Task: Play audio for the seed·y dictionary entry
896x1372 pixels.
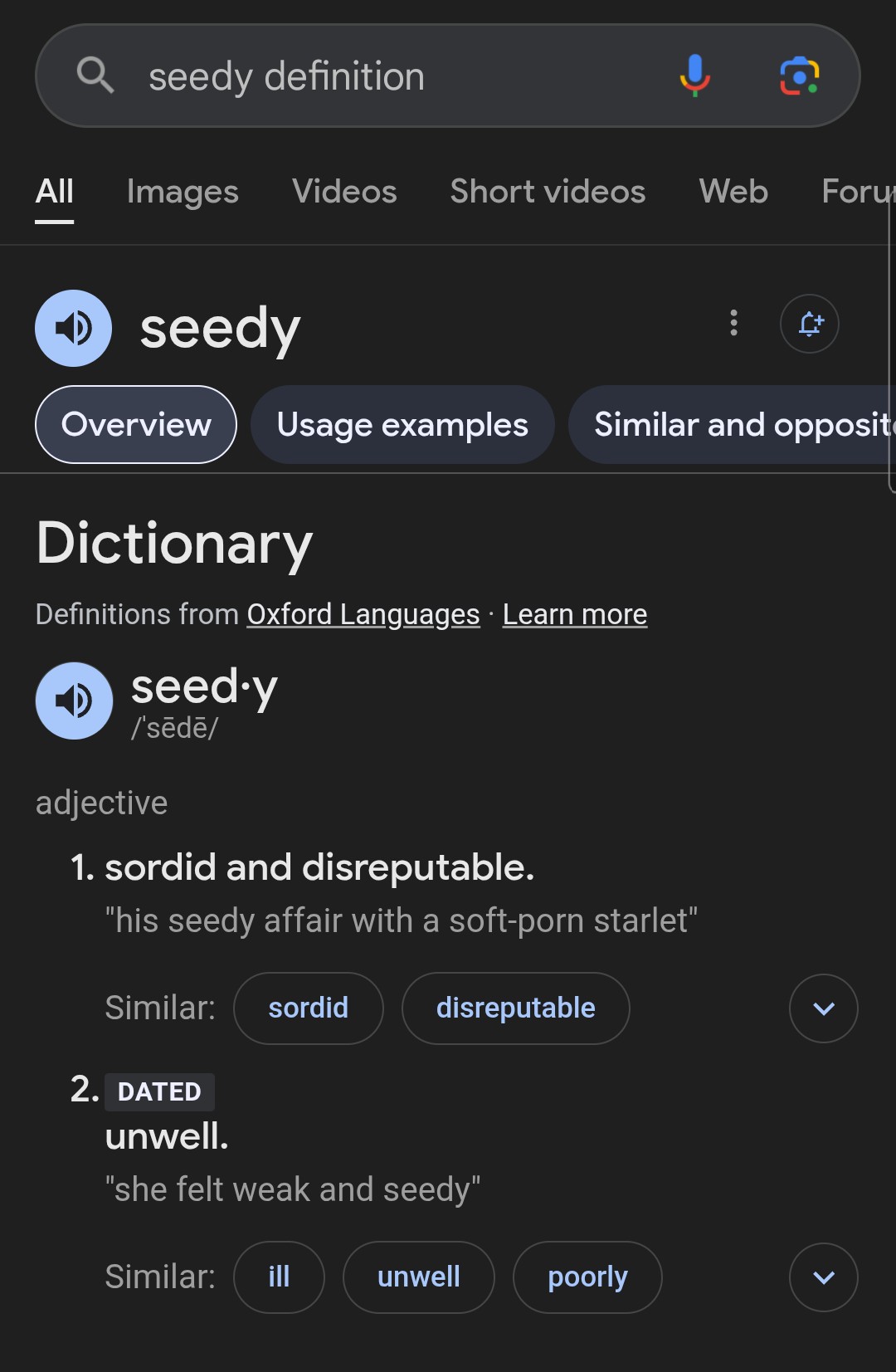Action: [74, 701]
